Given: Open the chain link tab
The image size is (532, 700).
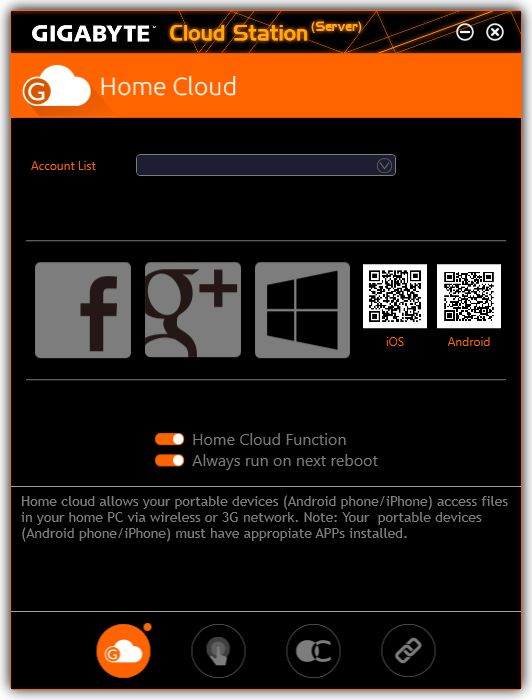Looking at the screenshot, I should [408, 651].
